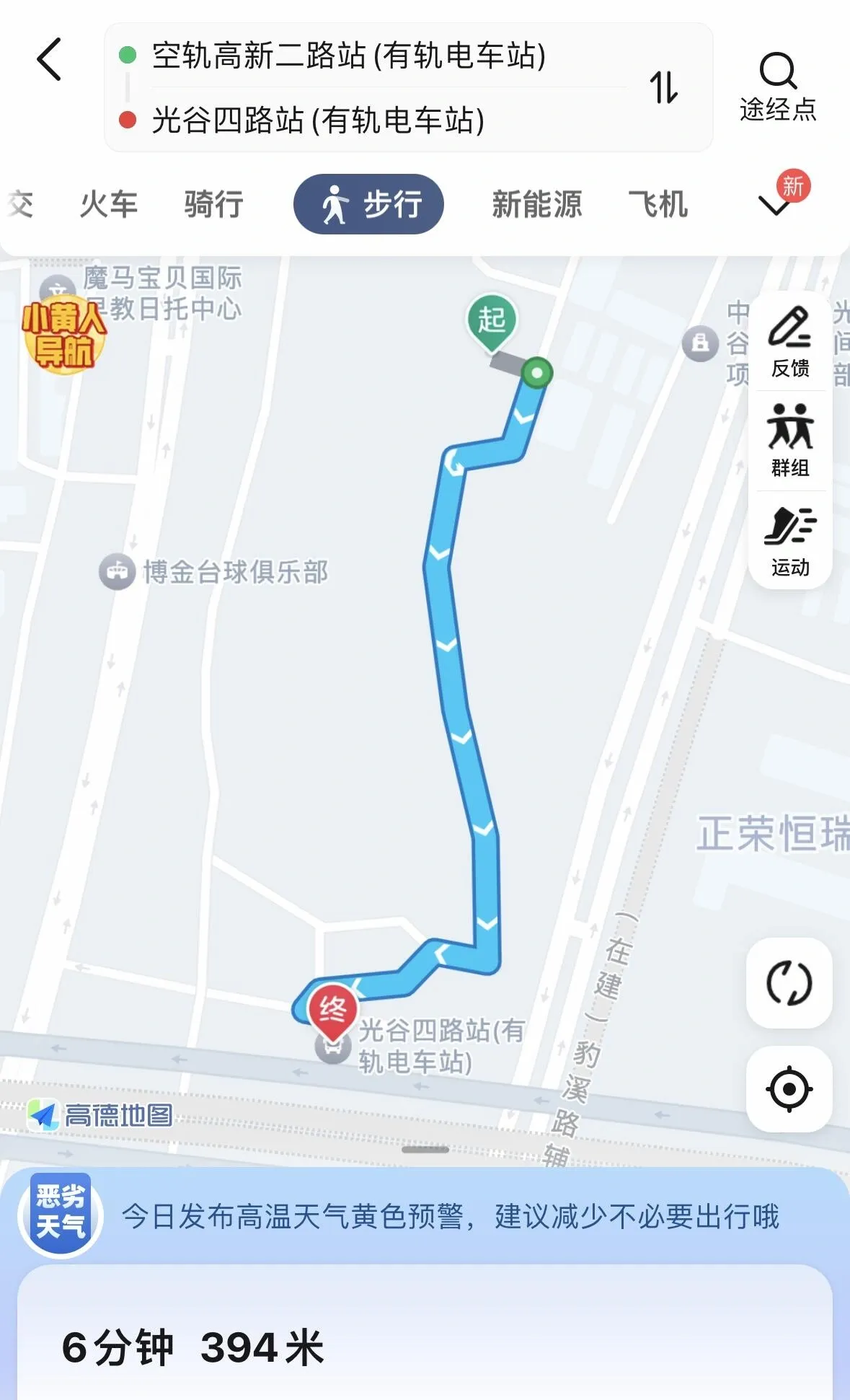The height and width of the screenshot is (1400, 850).
Task: Add a waypoint via 途经点
Action: (777, 87)
